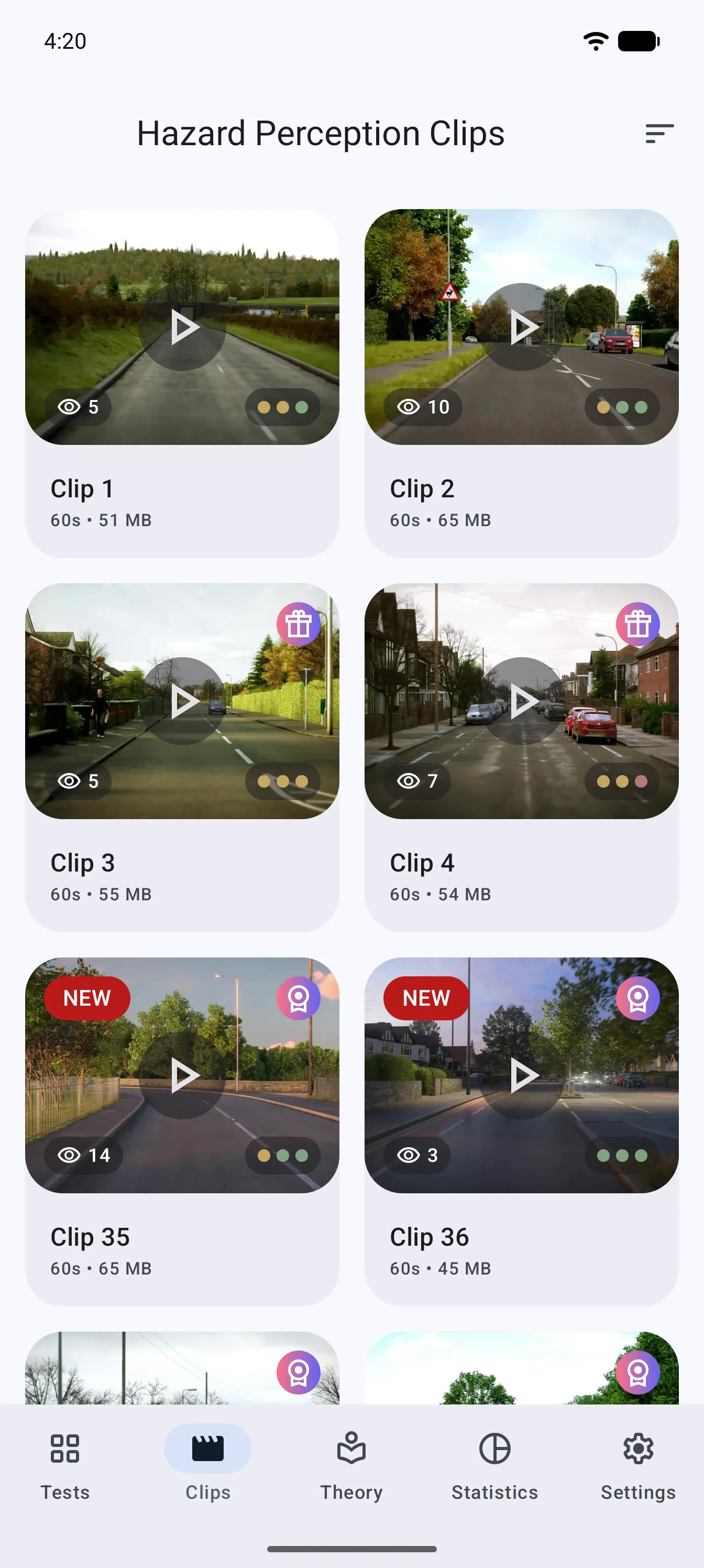Open the Clip 36 thumbnail
The image size is (704, 1568).
click(x=522, y=1075)
